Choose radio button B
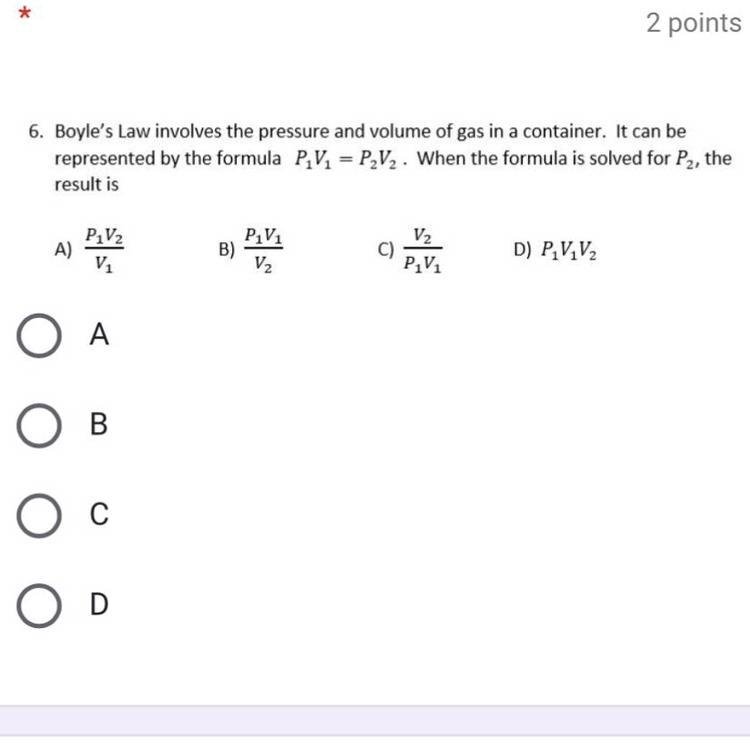This screenshot has width=750, height=751. [x=39, y=425]
